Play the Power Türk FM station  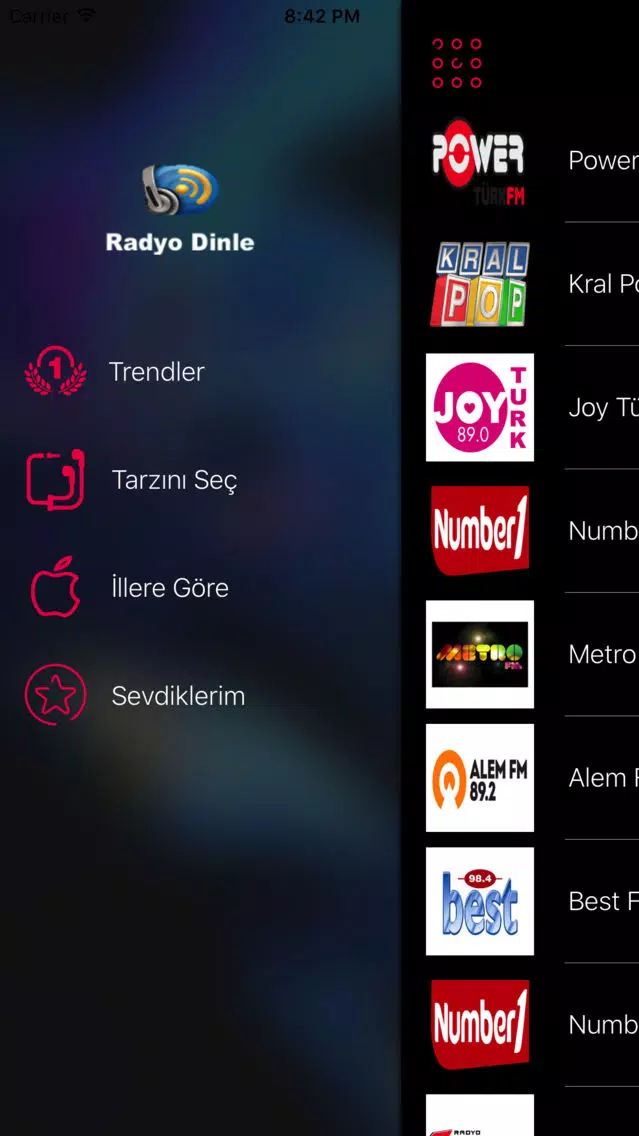[530, 161]
